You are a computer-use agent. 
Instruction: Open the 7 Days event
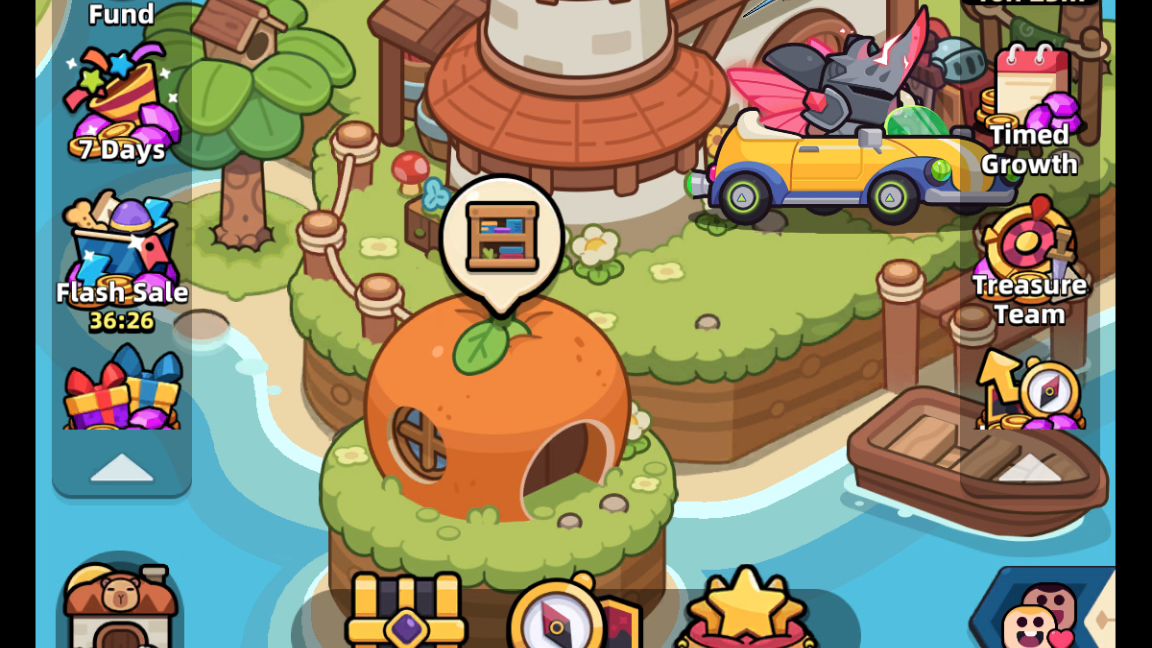(x=121, y=100)
